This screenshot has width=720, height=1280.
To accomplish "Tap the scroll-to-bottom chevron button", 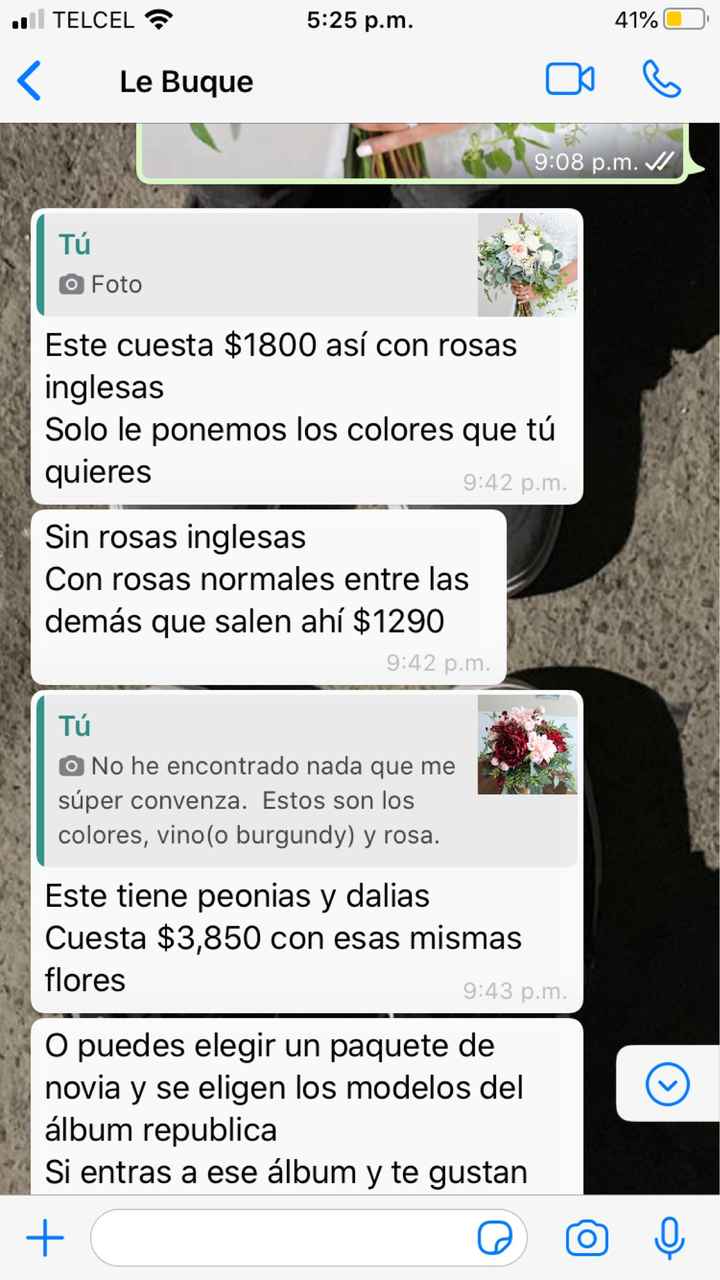I will pos(667,1083).
